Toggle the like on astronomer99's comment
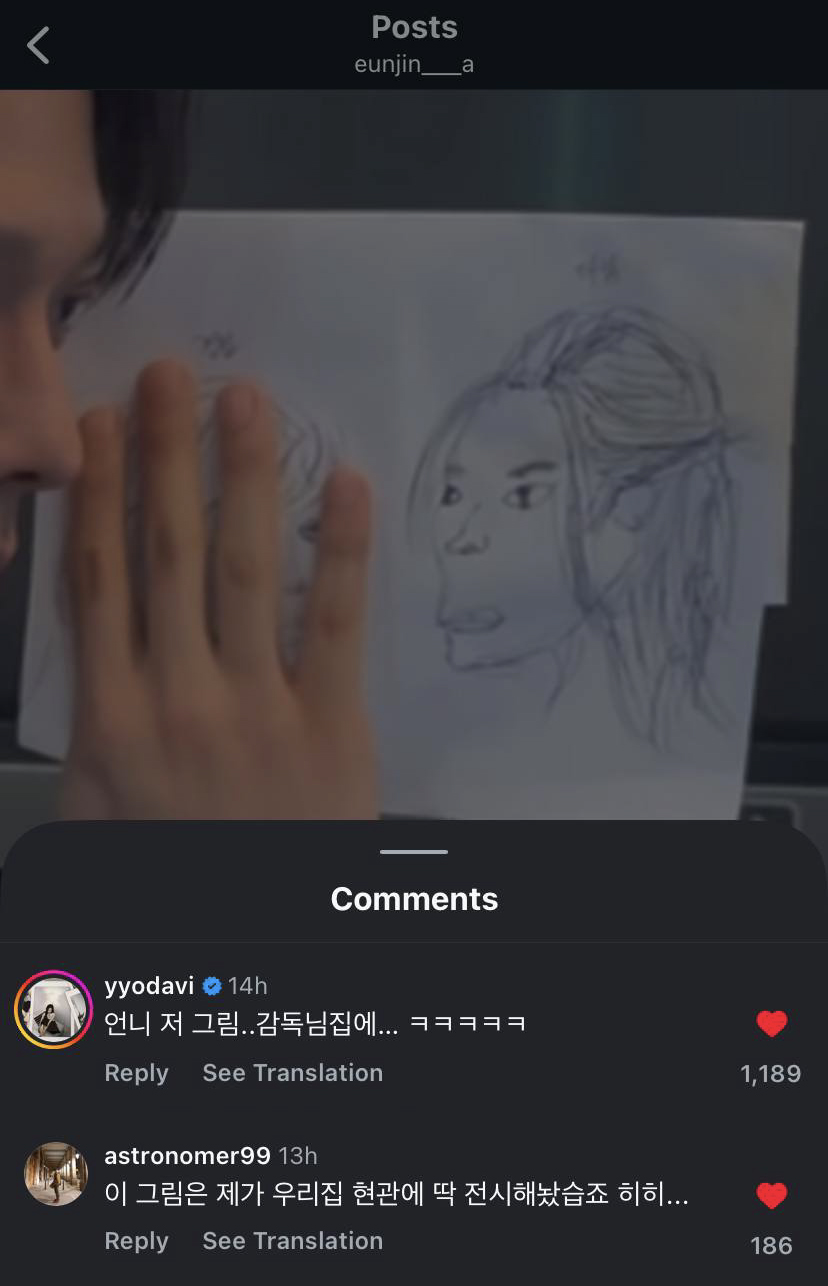The image size is (828, 1286). coord(770,1192)
